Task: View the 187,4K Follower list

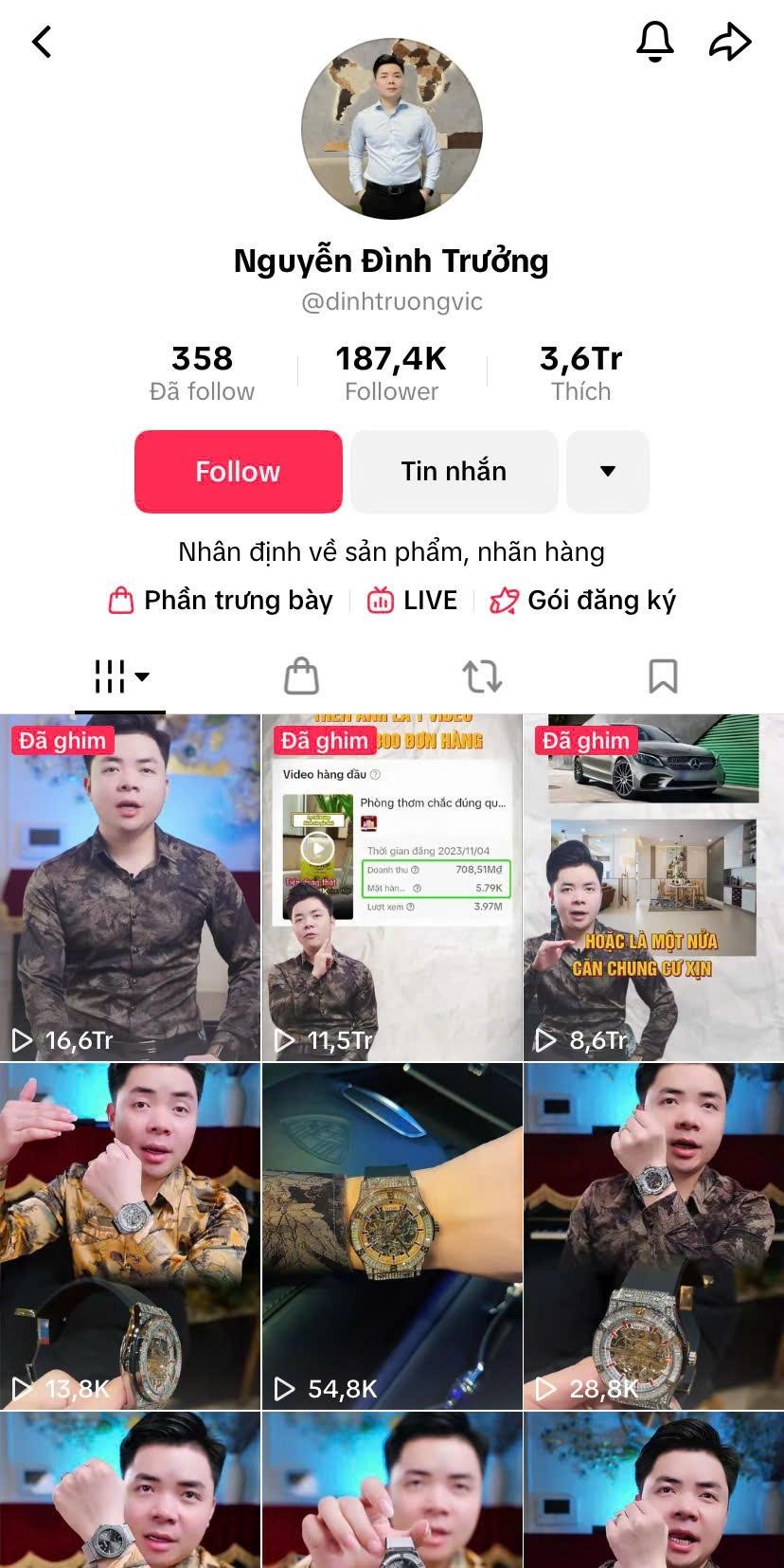Action: (391, 372)
